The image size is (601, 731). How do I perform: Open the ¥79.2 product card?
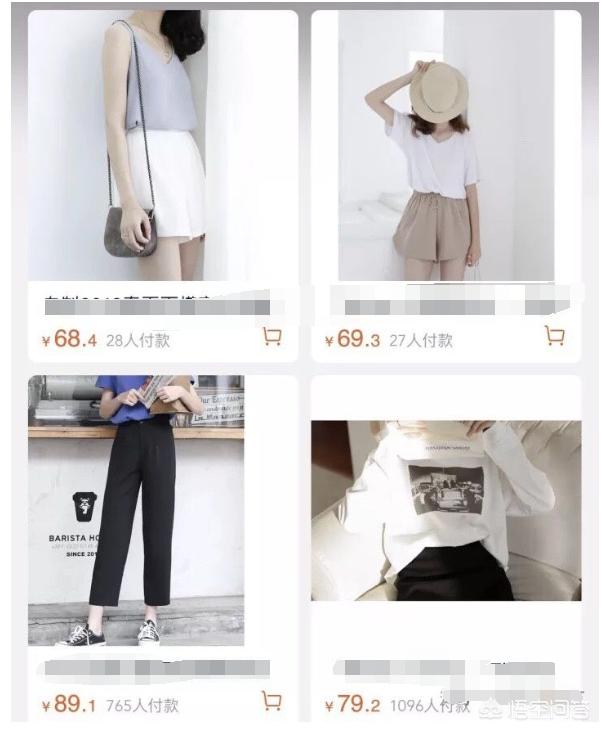446,510
